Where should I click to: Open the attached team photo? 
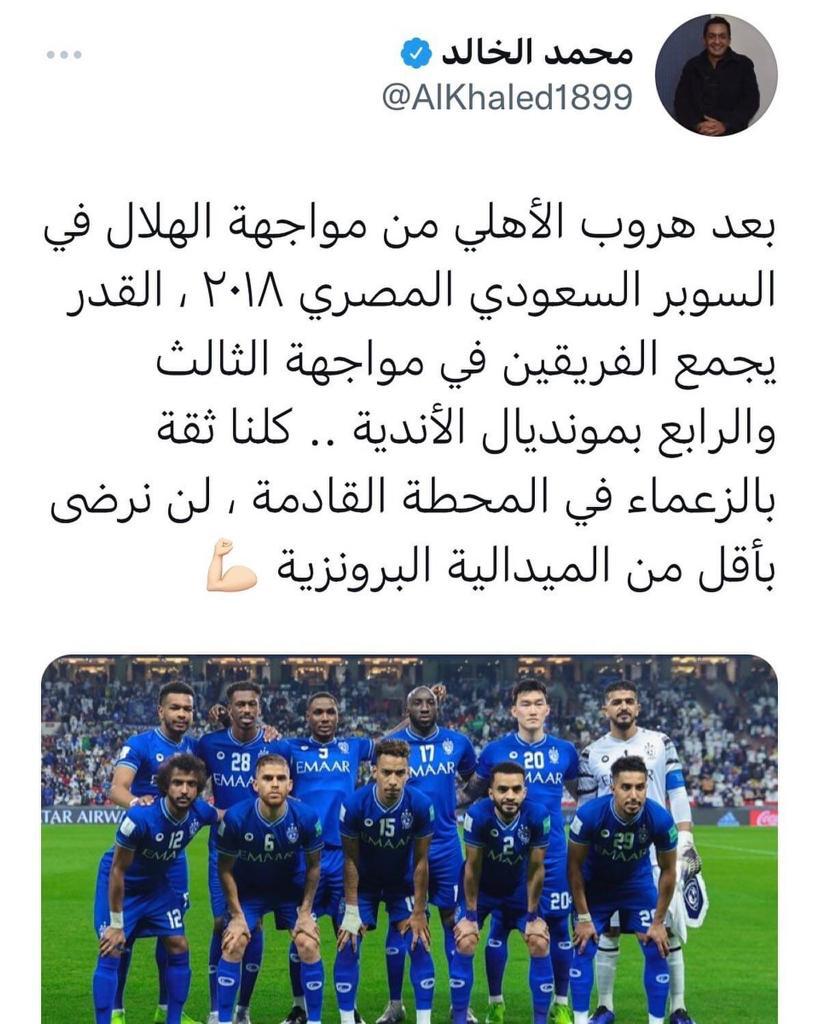tap(409, 838)
